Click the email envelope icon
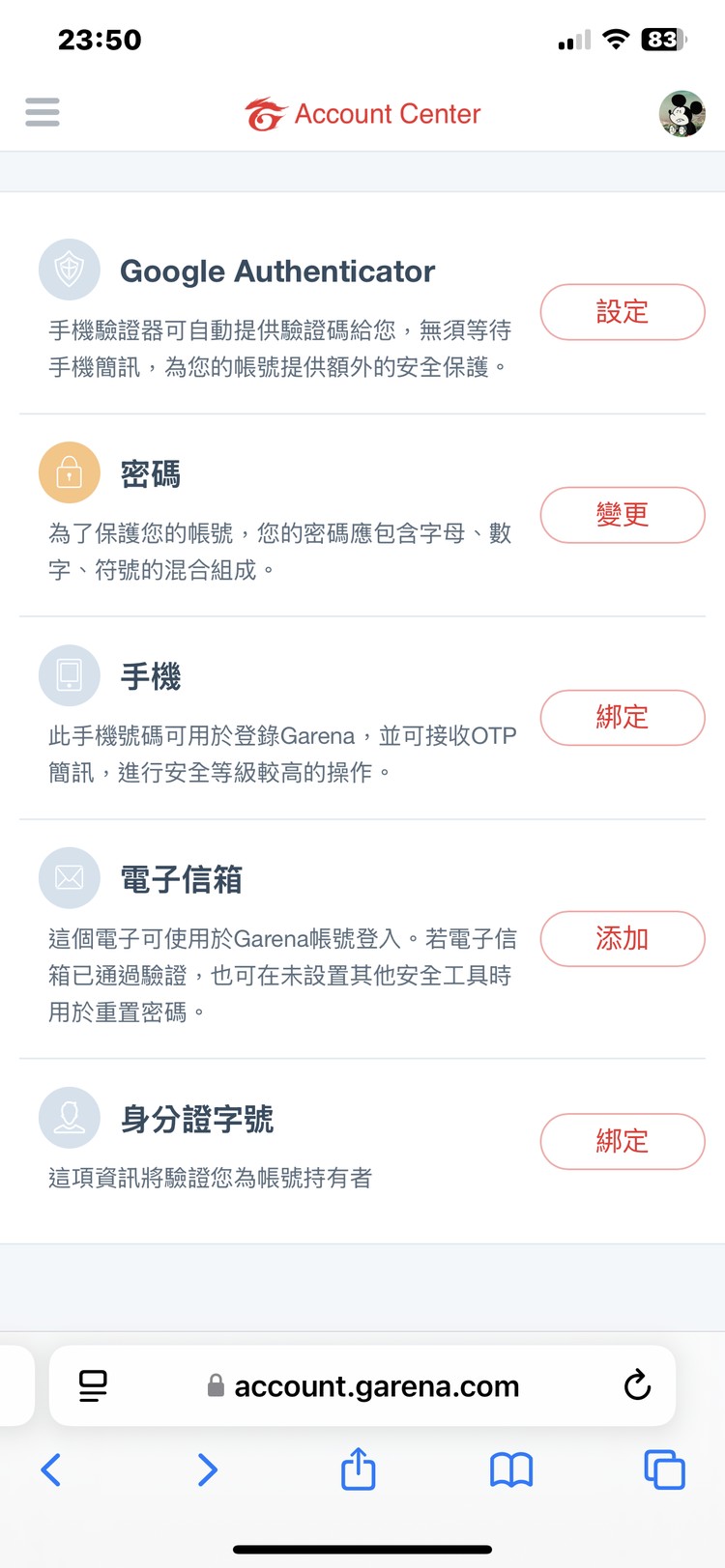The image size is (725, 1568). 69,877
